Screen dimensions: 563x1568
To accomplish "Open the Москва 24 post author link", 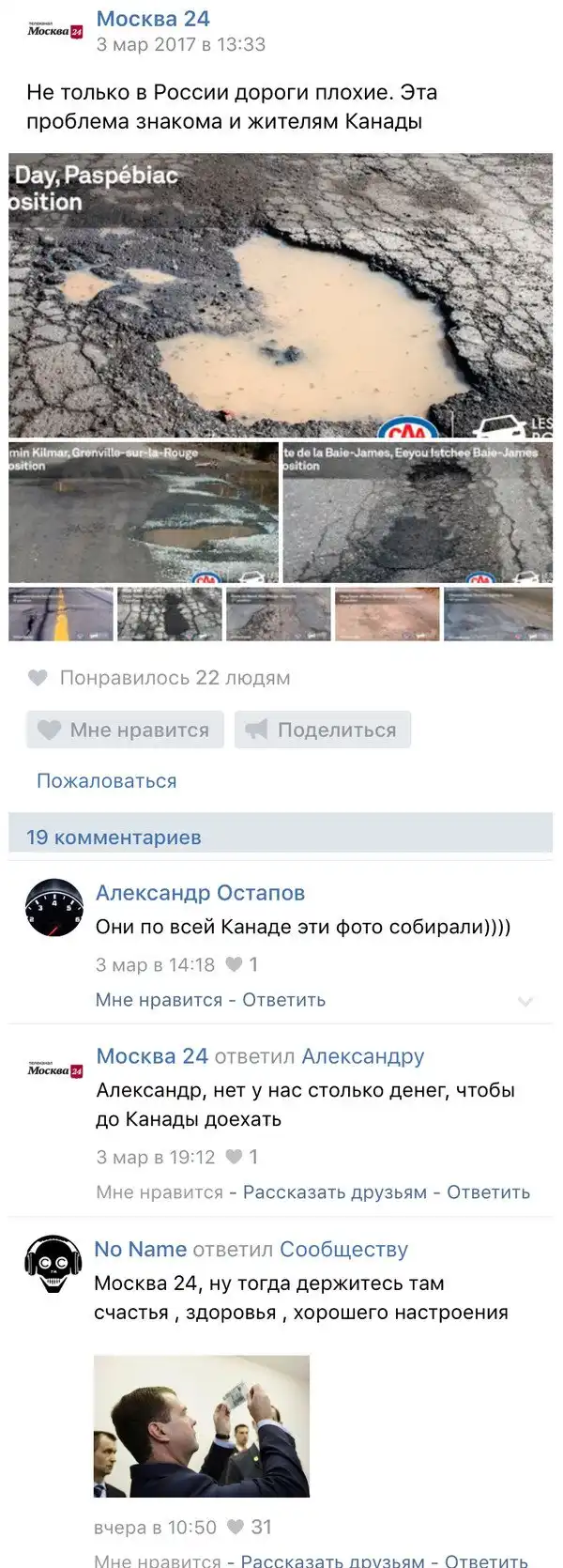I will (153, 19).
